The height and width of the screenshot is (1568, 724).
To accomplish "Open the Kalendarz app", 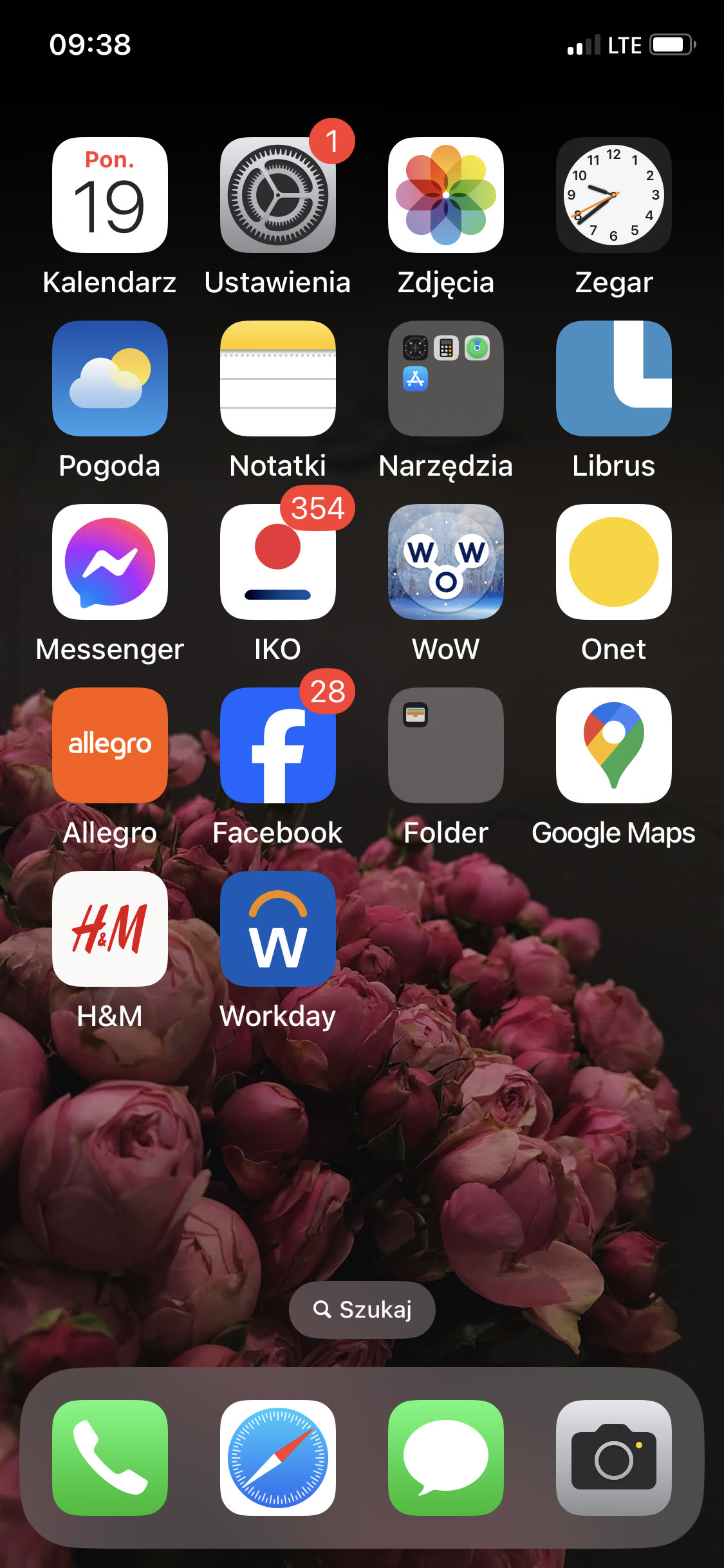I will (x=110, y=195).
